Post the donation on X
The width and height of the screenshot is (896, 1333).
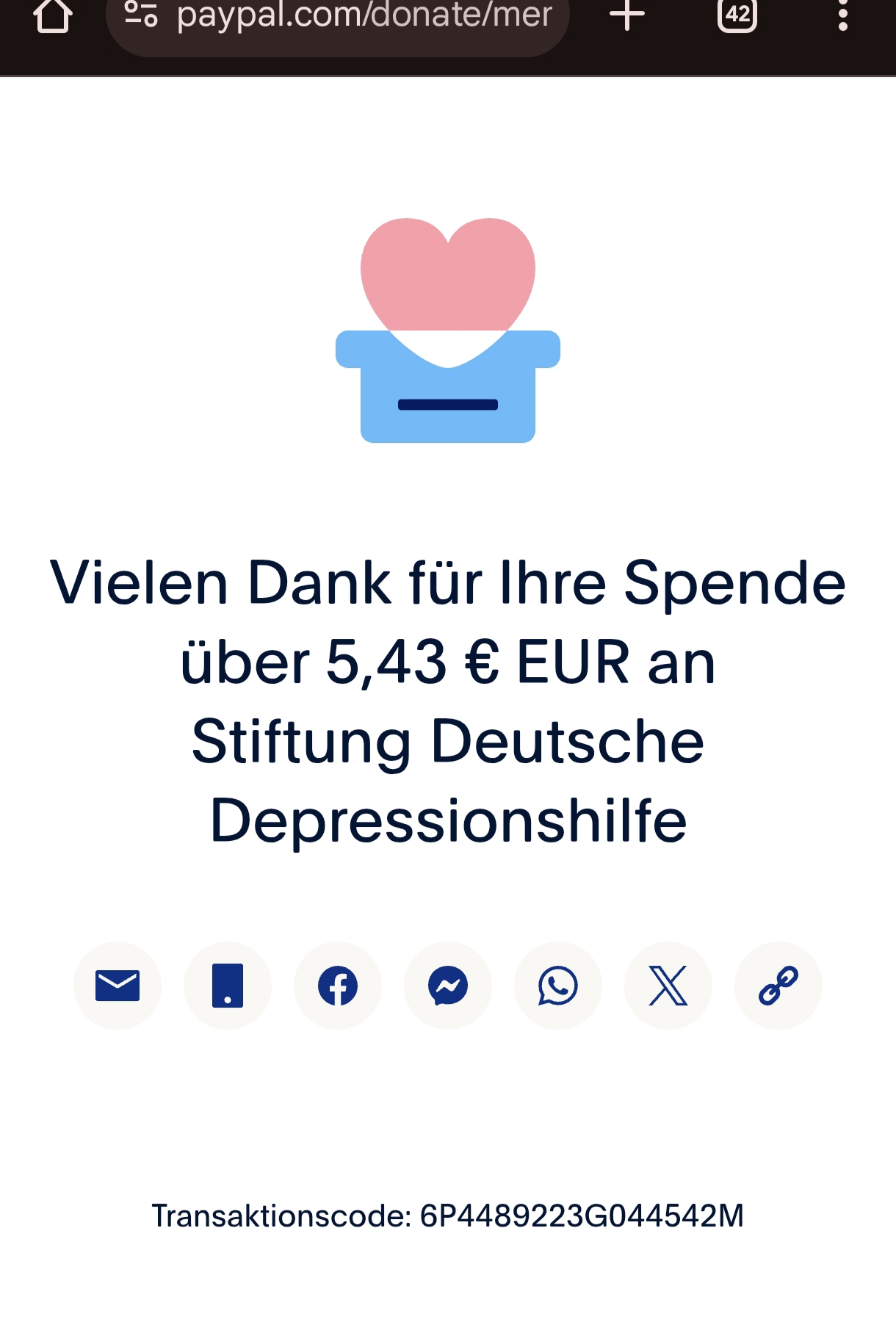(668, 986)
